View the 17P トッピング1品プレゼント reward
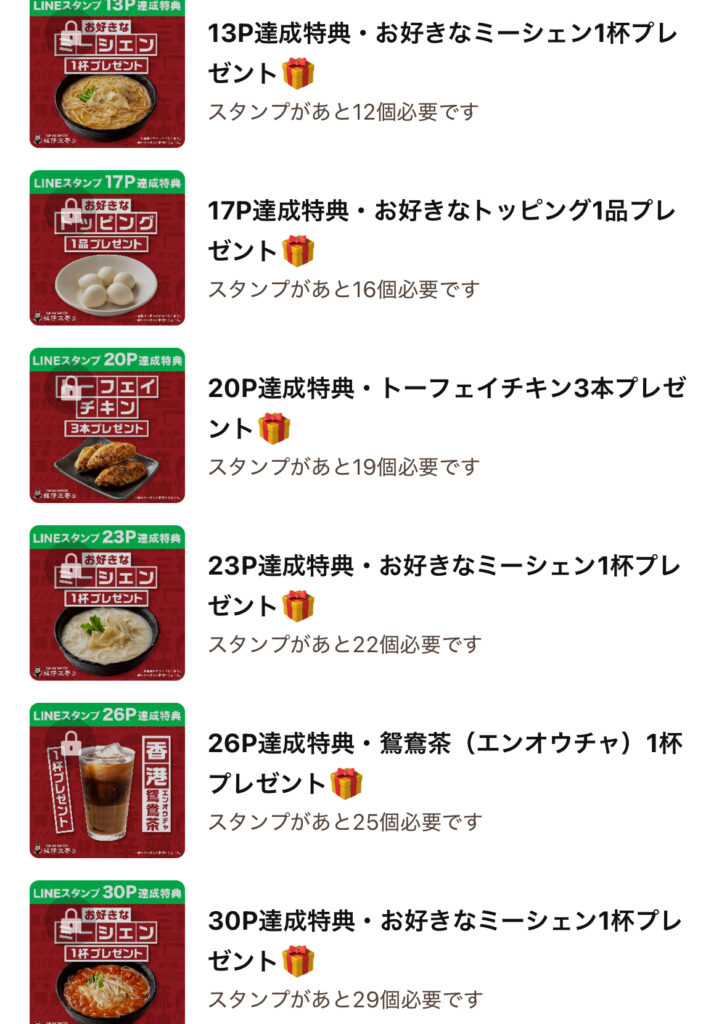Screen dimensions: 727x1024 click(440, 230)
